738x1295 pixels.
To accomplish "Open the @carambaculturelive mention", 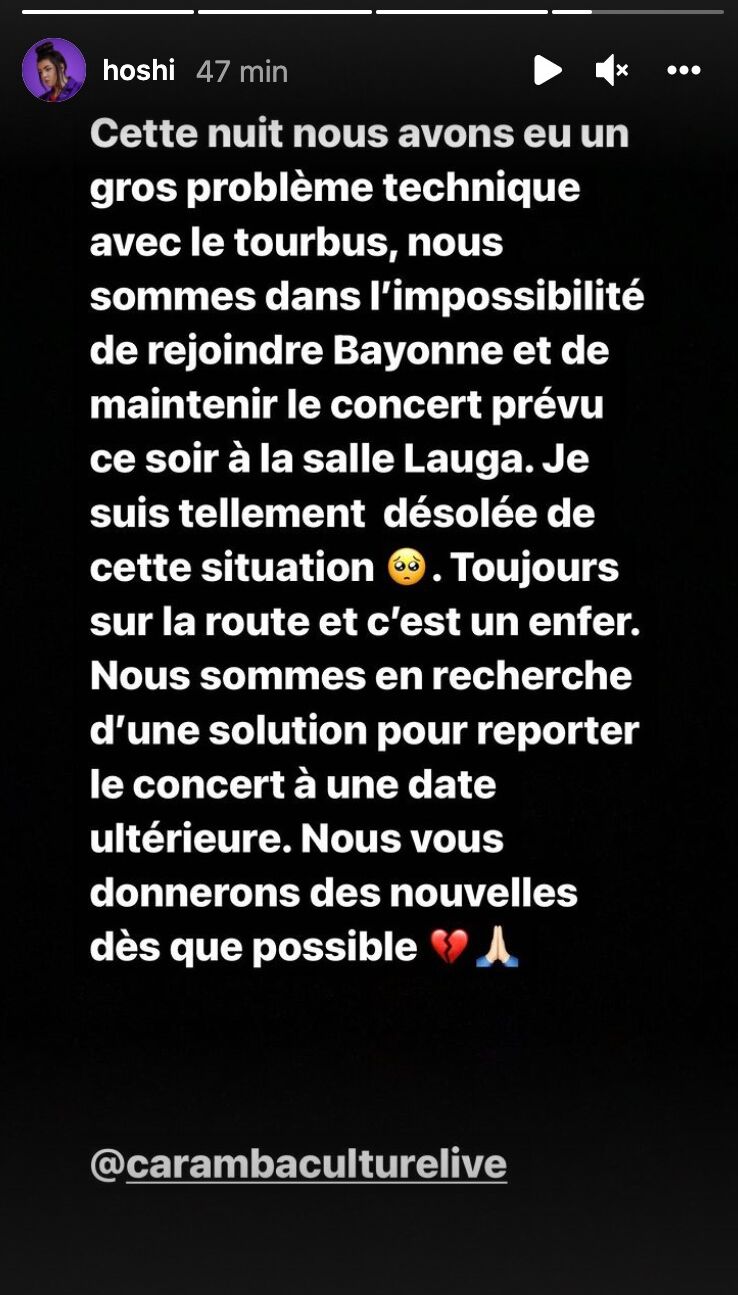I will pos(299,1164).
